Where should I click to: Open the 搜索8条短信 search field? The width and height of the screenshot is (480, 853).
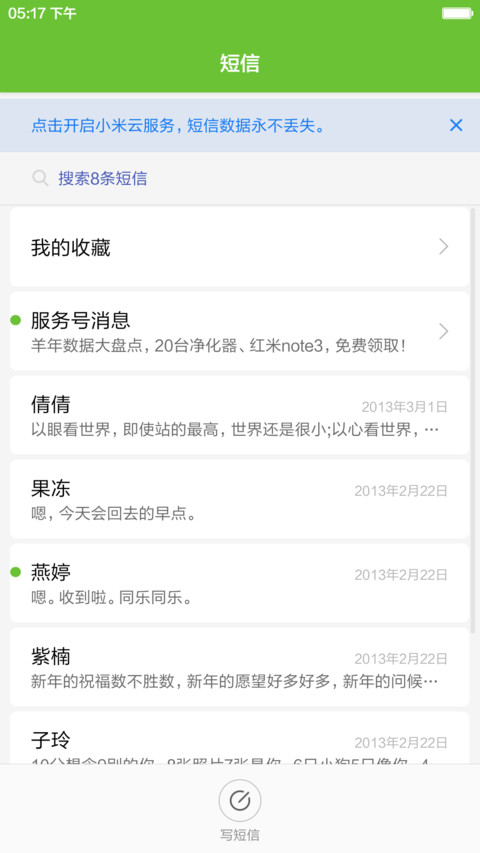239,178
